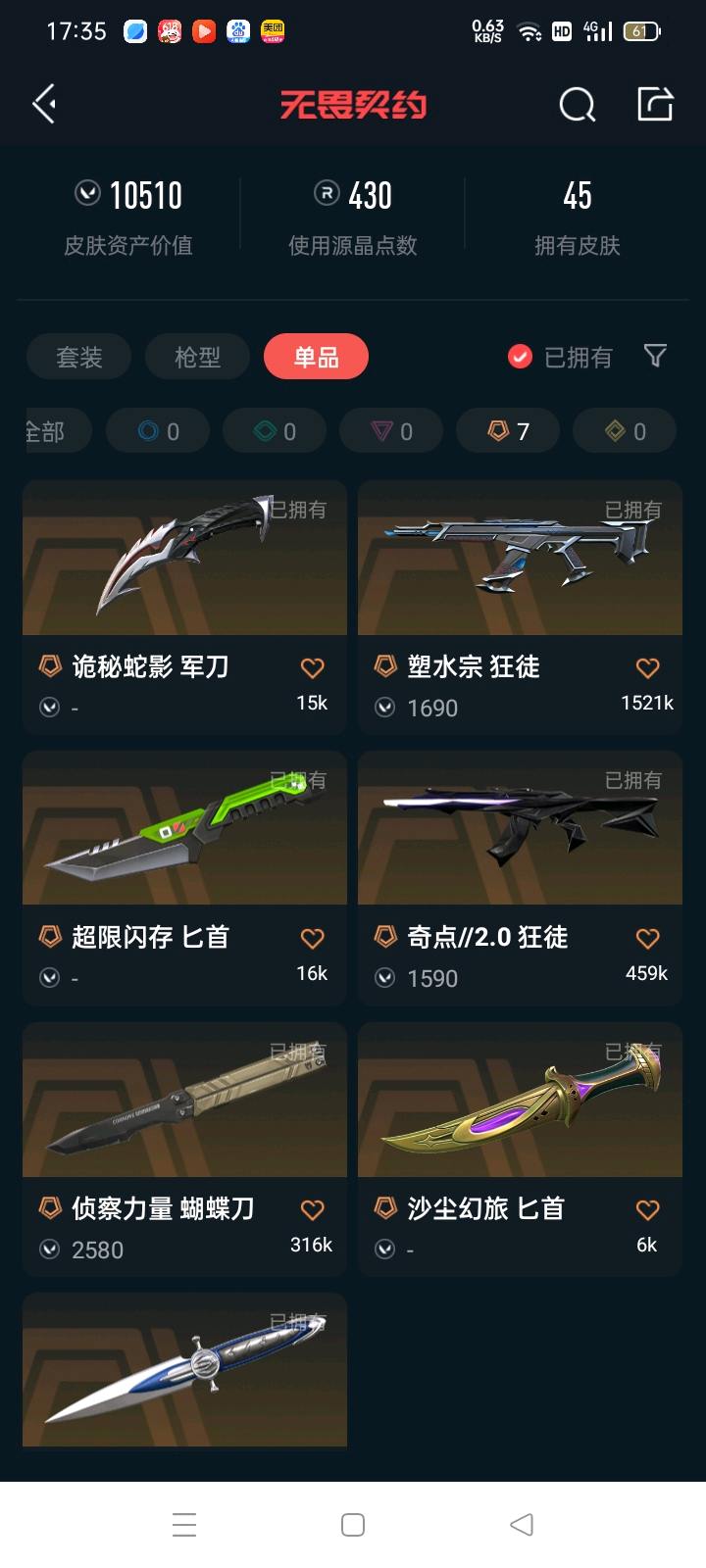The width and height of the screenshot is (706, 1568).
Task: Tap the system home button
Action: [x=353, y=1525]
